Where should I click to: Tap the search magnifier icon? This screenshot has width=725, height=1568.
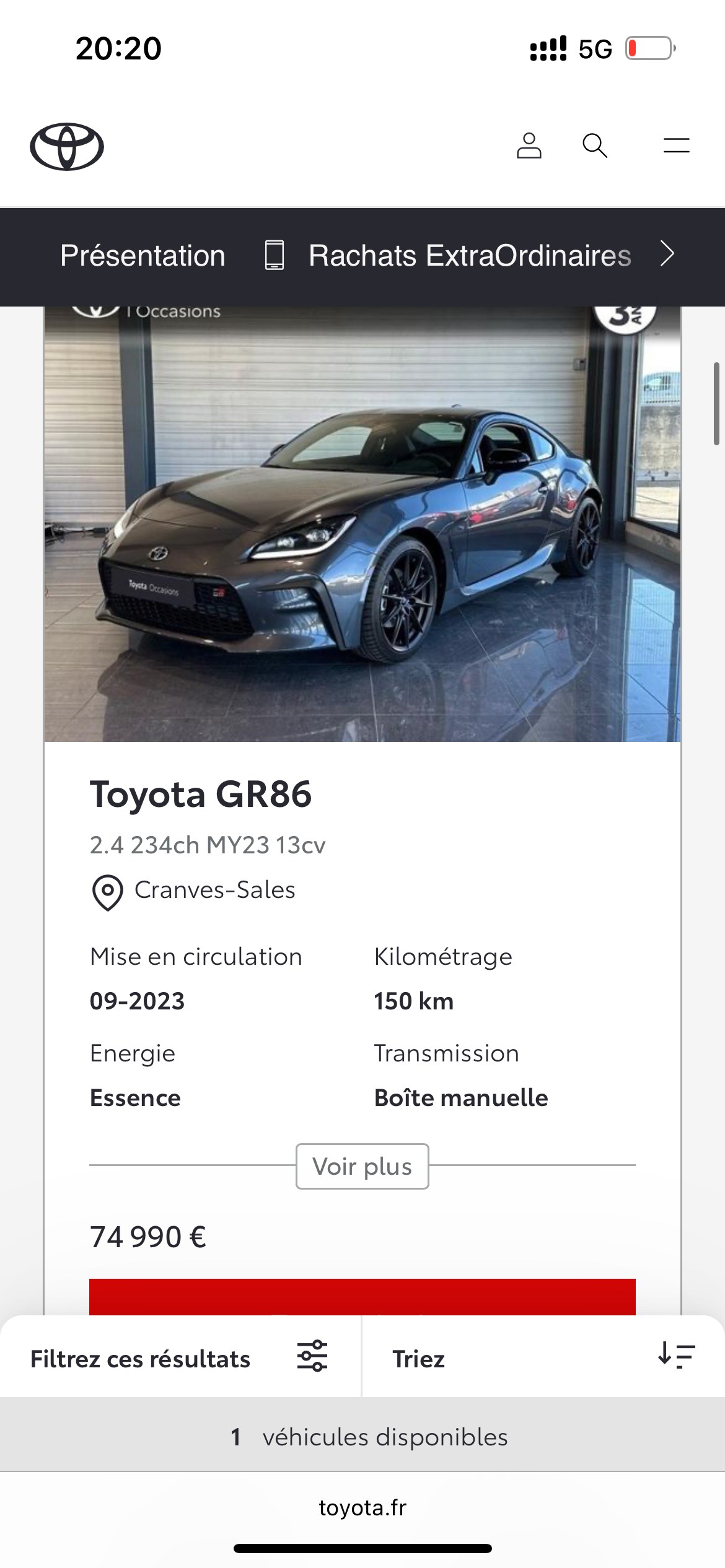(x=595, y=146)
